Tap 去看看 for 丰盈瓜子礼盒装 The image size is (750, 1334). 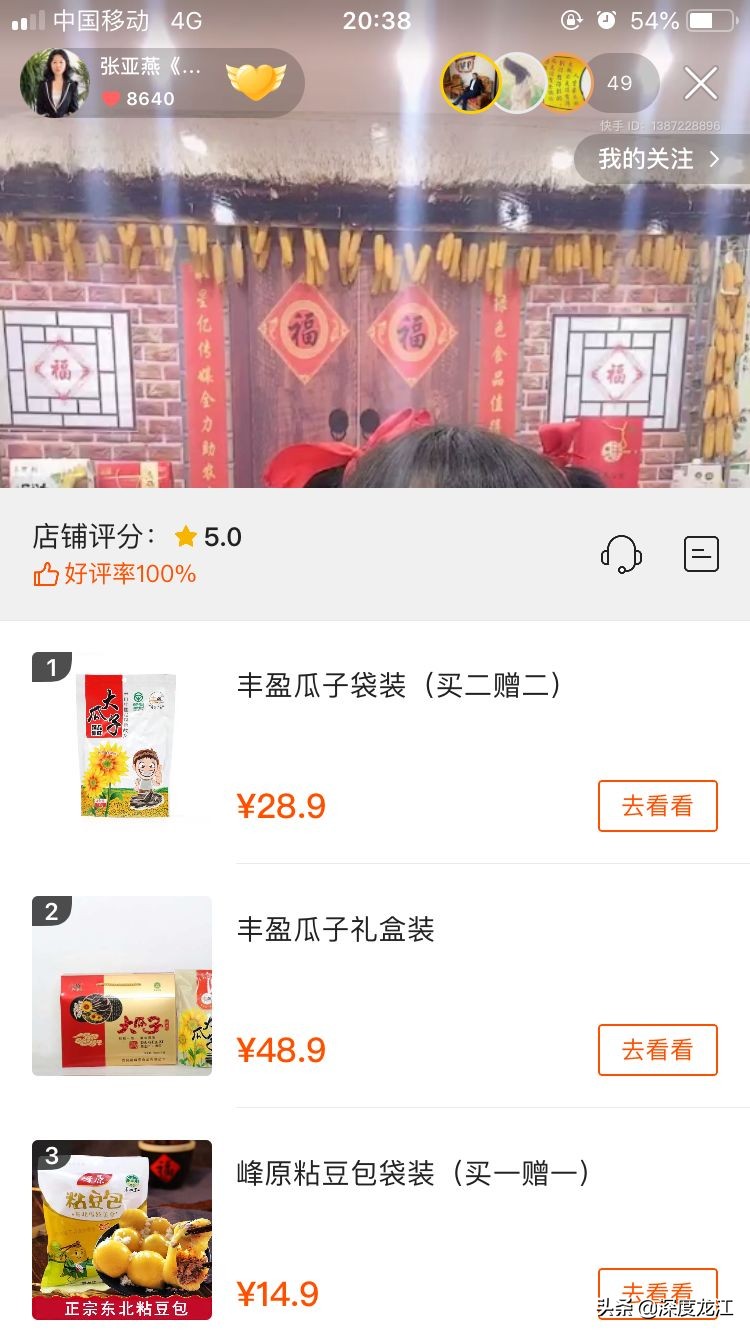pos(657,1050)
